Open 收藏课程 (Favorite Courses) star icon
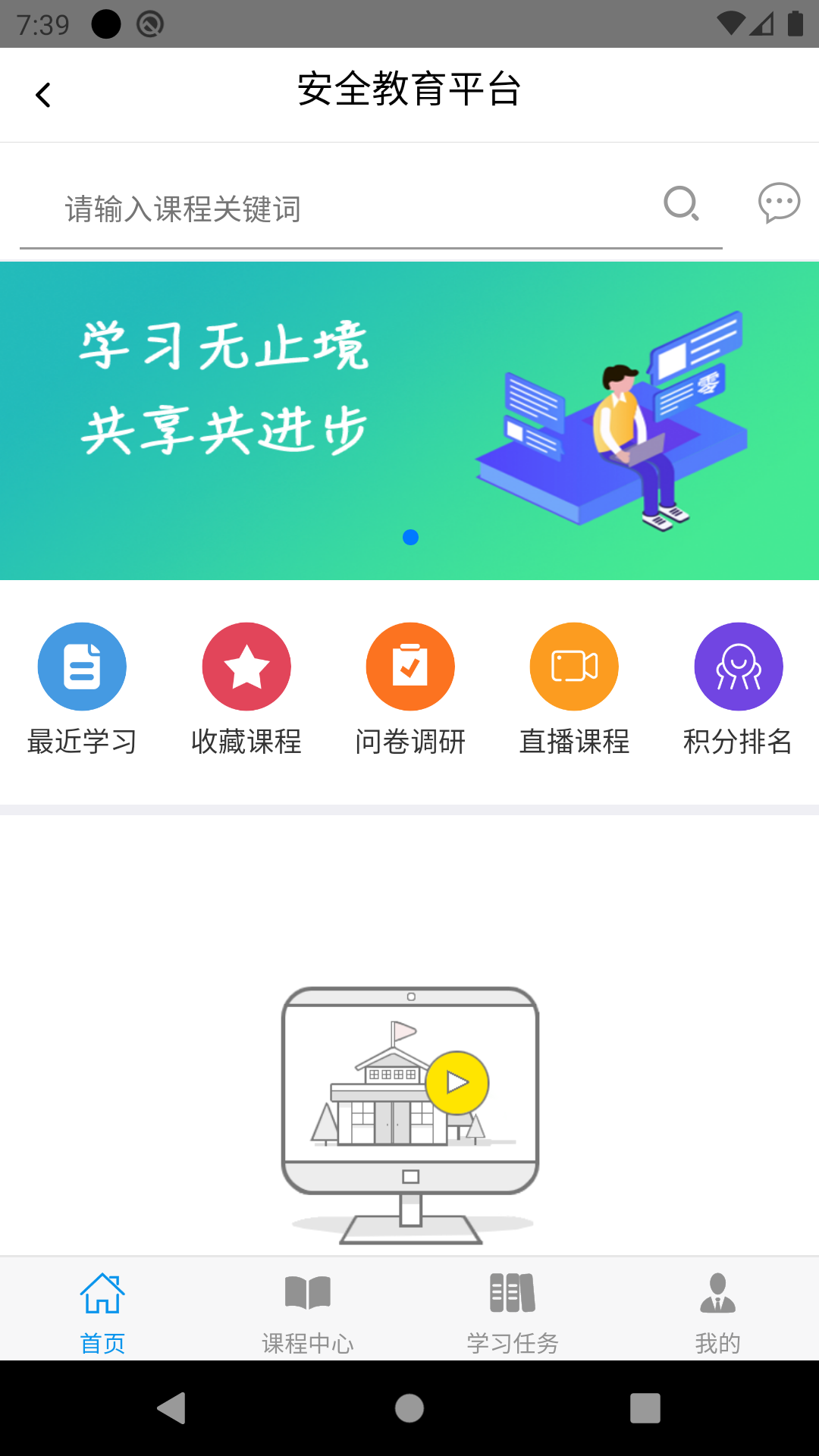 (246, 666)
